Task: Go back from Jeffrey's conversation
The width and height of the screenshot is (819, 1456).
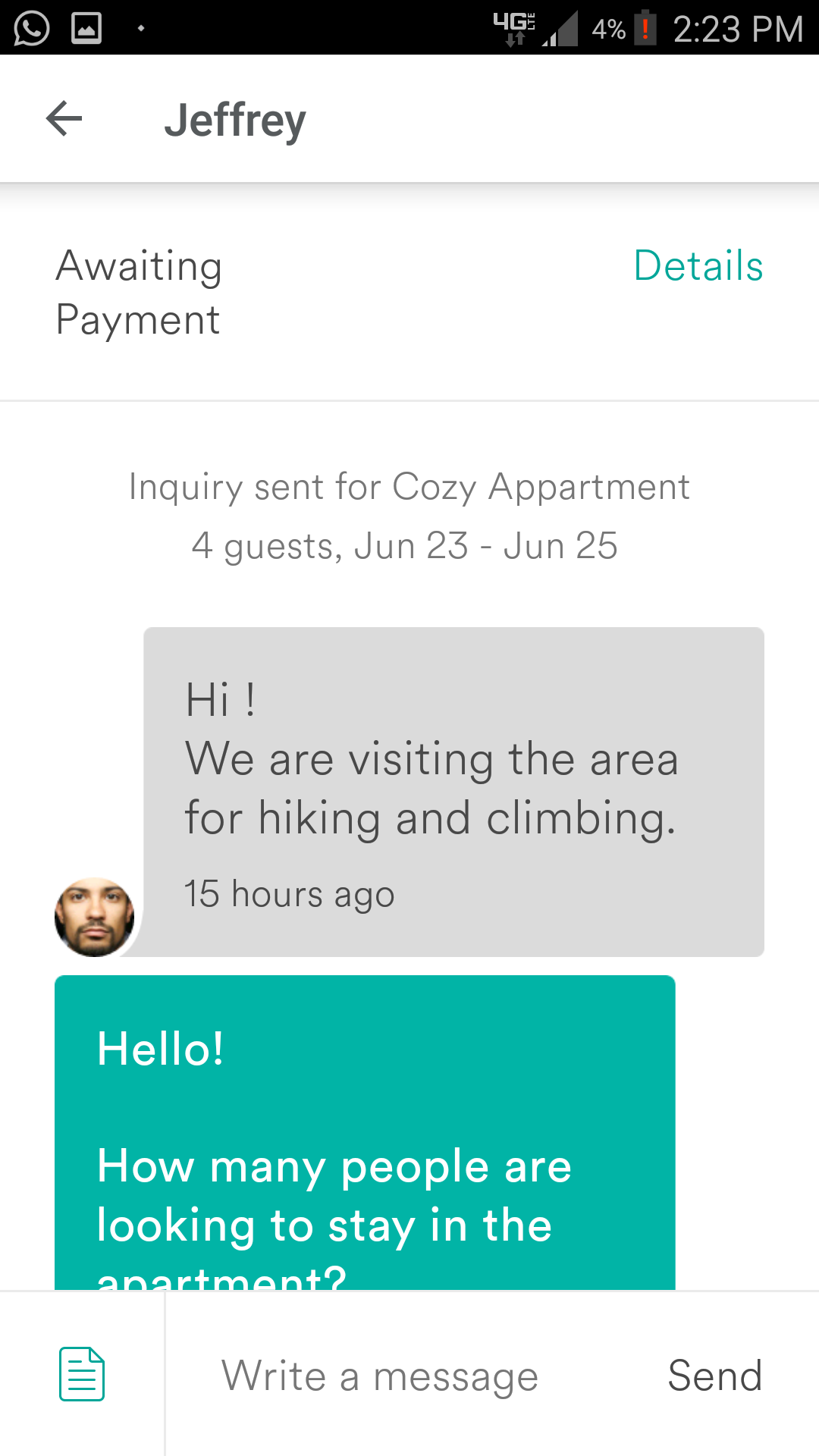Action: [64, 119]
